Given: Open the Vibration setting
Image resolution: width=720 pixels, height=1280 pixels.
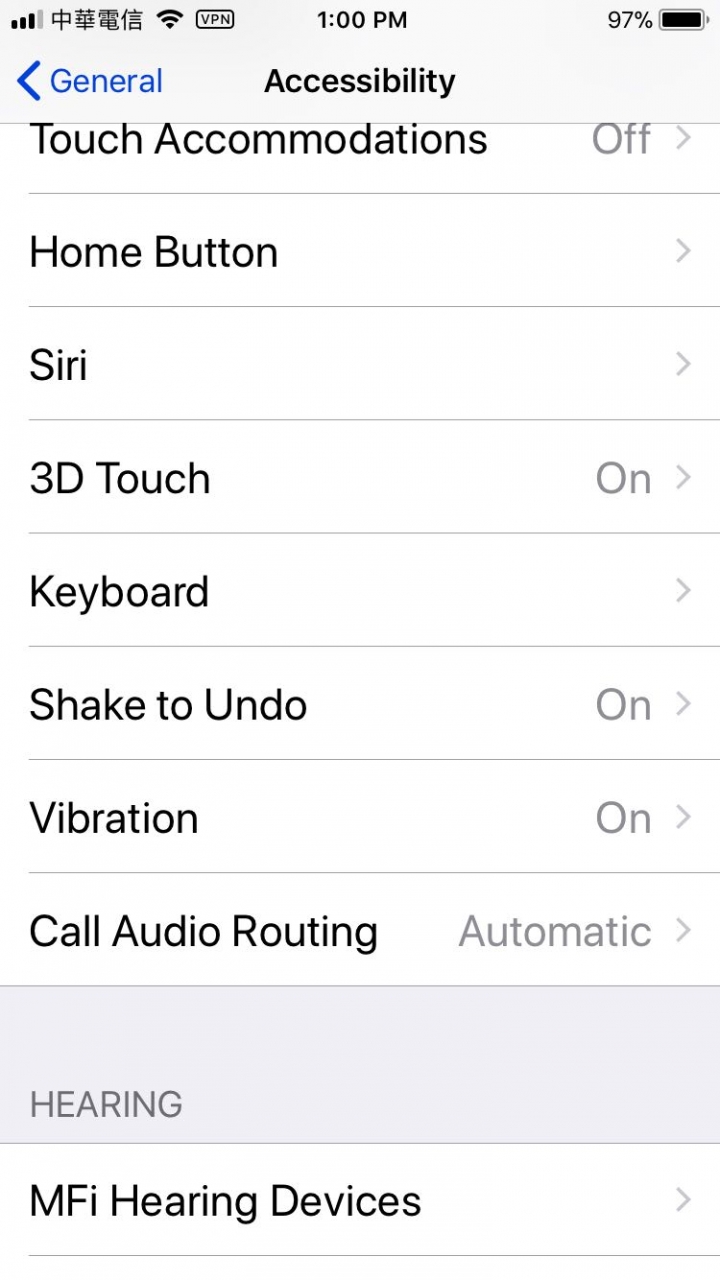Looking at the screenshot, I should pyautogui.click(x=360, y=816).
